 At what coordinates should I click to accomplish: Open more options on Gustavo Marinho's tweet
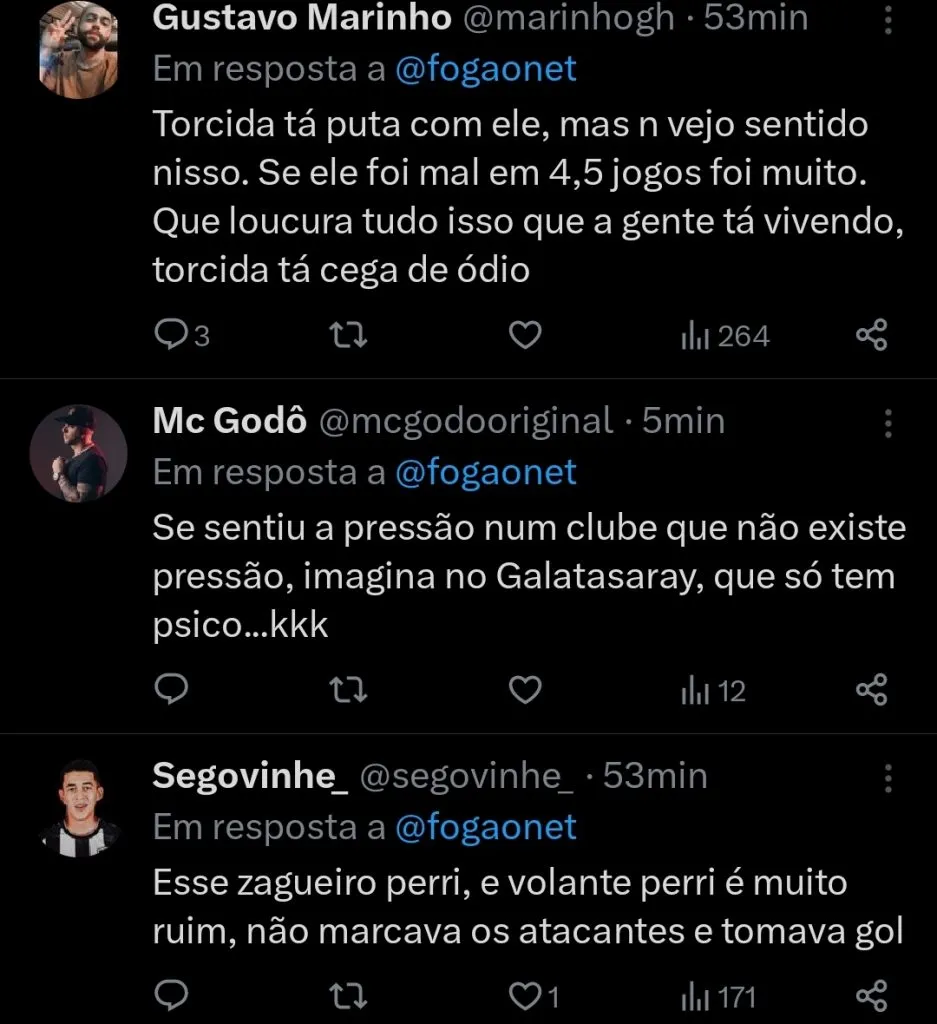point(888,18)
